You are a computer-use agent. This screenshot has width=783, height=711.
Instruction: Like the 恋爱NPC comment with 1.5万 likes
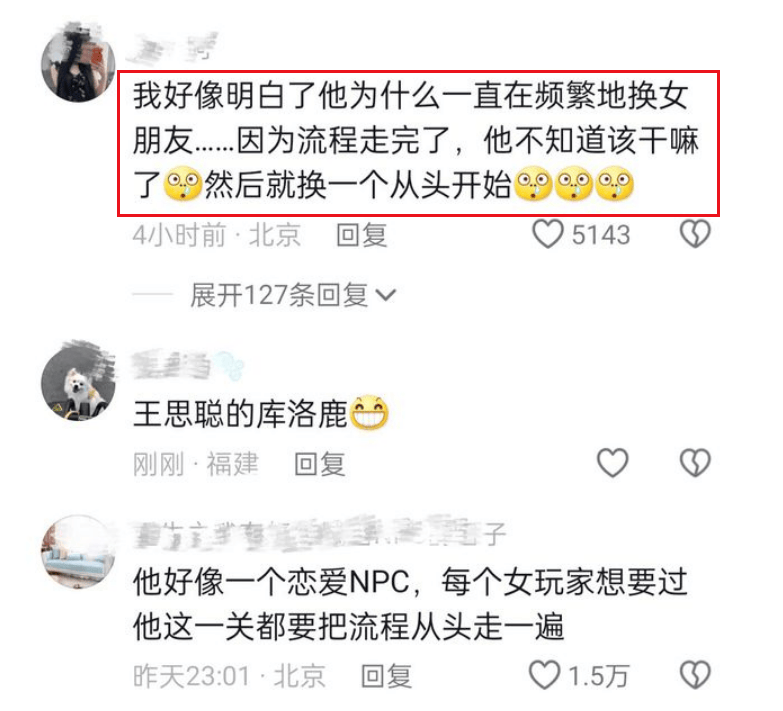[547, 675]
